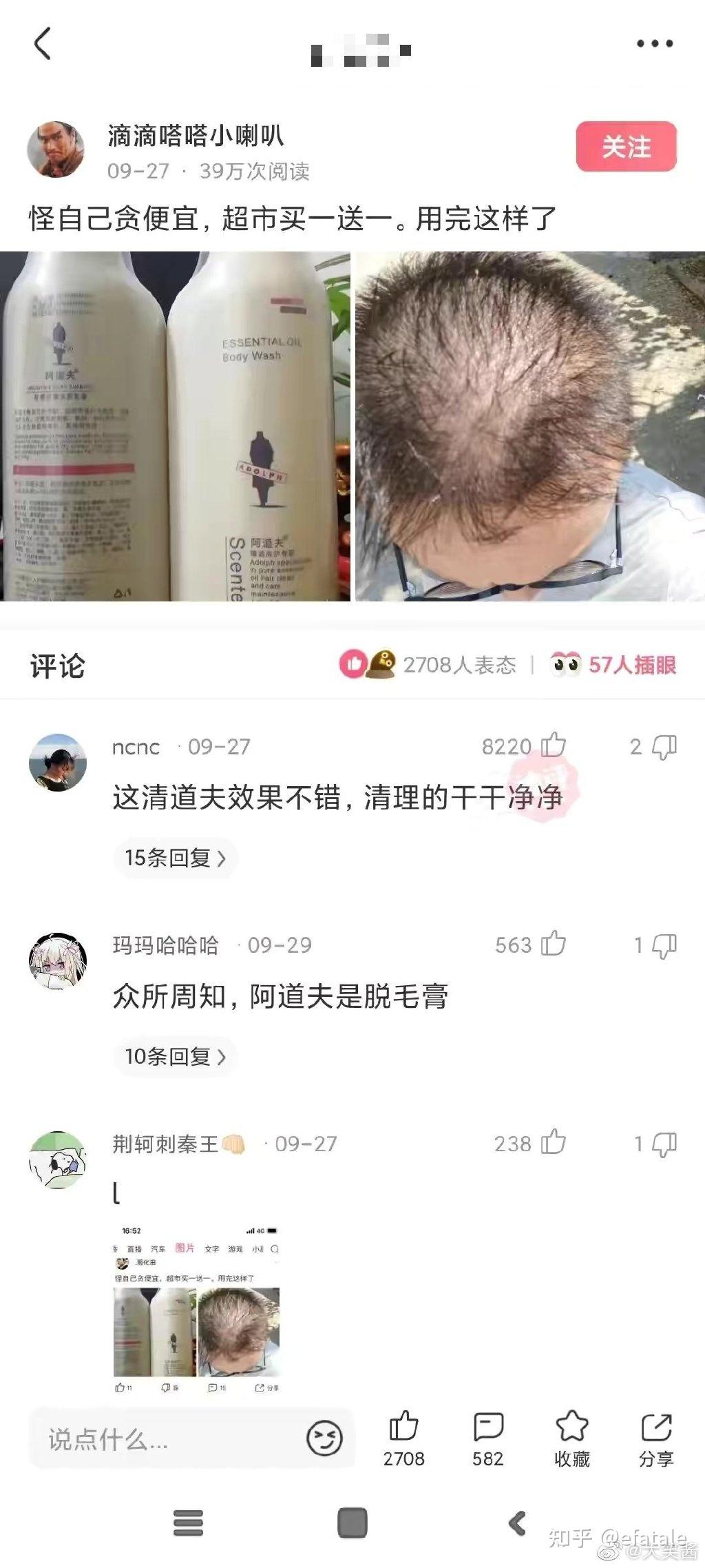Like the post with 2708 thumbs-up
Screen dimensions: 705x1568
point(403,1437)
